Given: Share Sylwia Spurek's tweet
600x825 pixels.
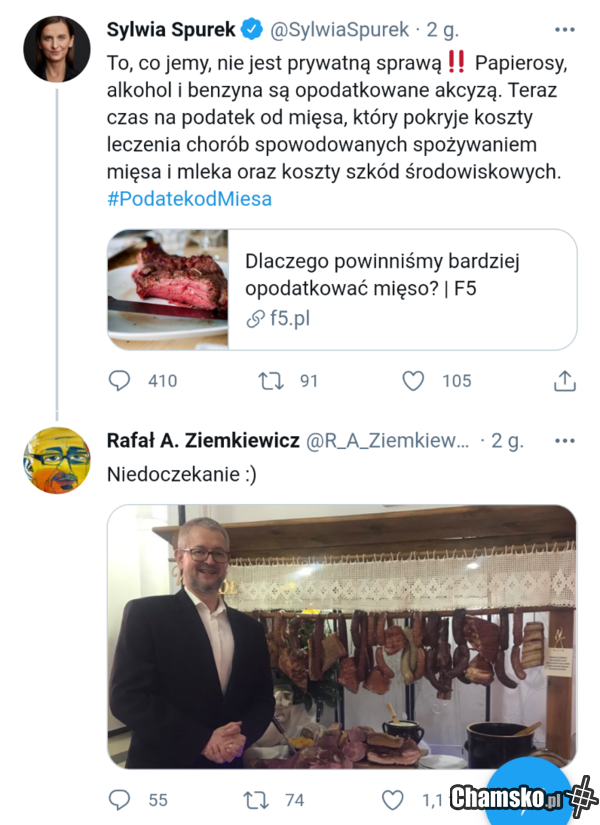Looking at the screenshot, I should point(564,380).
